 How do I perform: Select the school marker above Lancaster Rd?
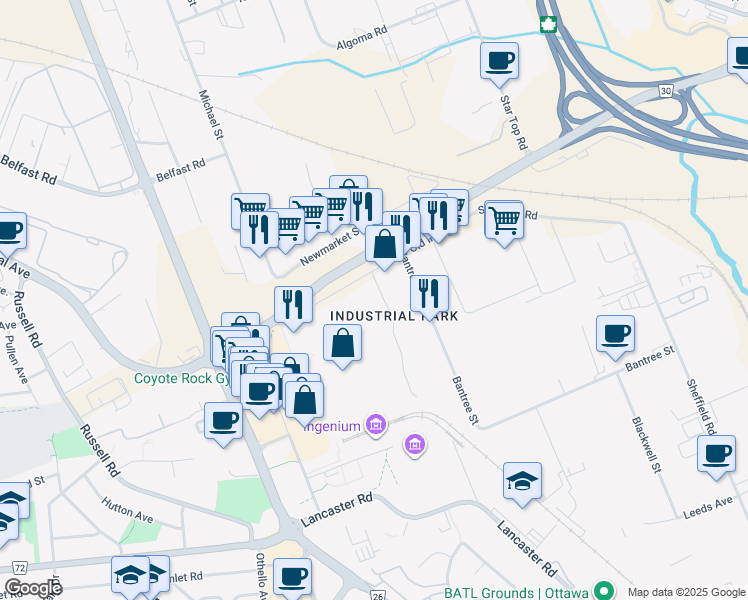[x=522, y=481]
